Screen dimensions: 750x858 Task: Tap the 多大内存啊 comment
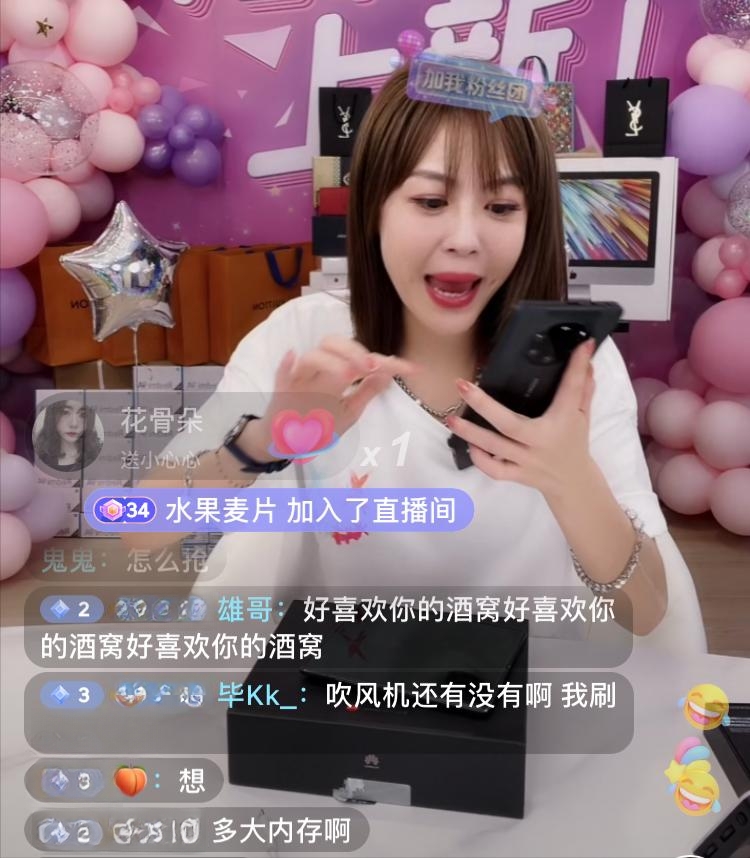200,830
